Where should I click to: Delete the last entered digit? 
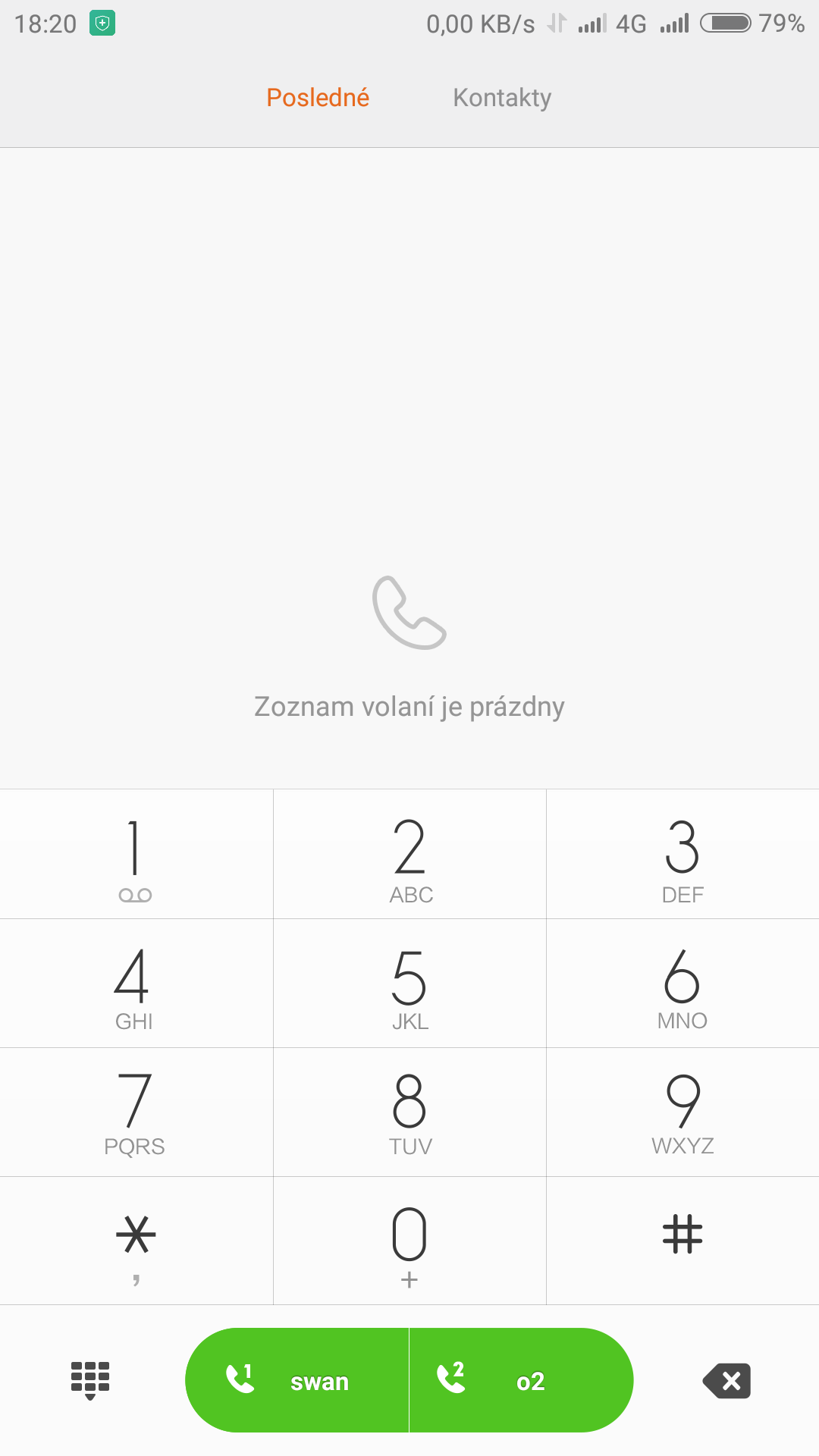tap(726, 1381)
